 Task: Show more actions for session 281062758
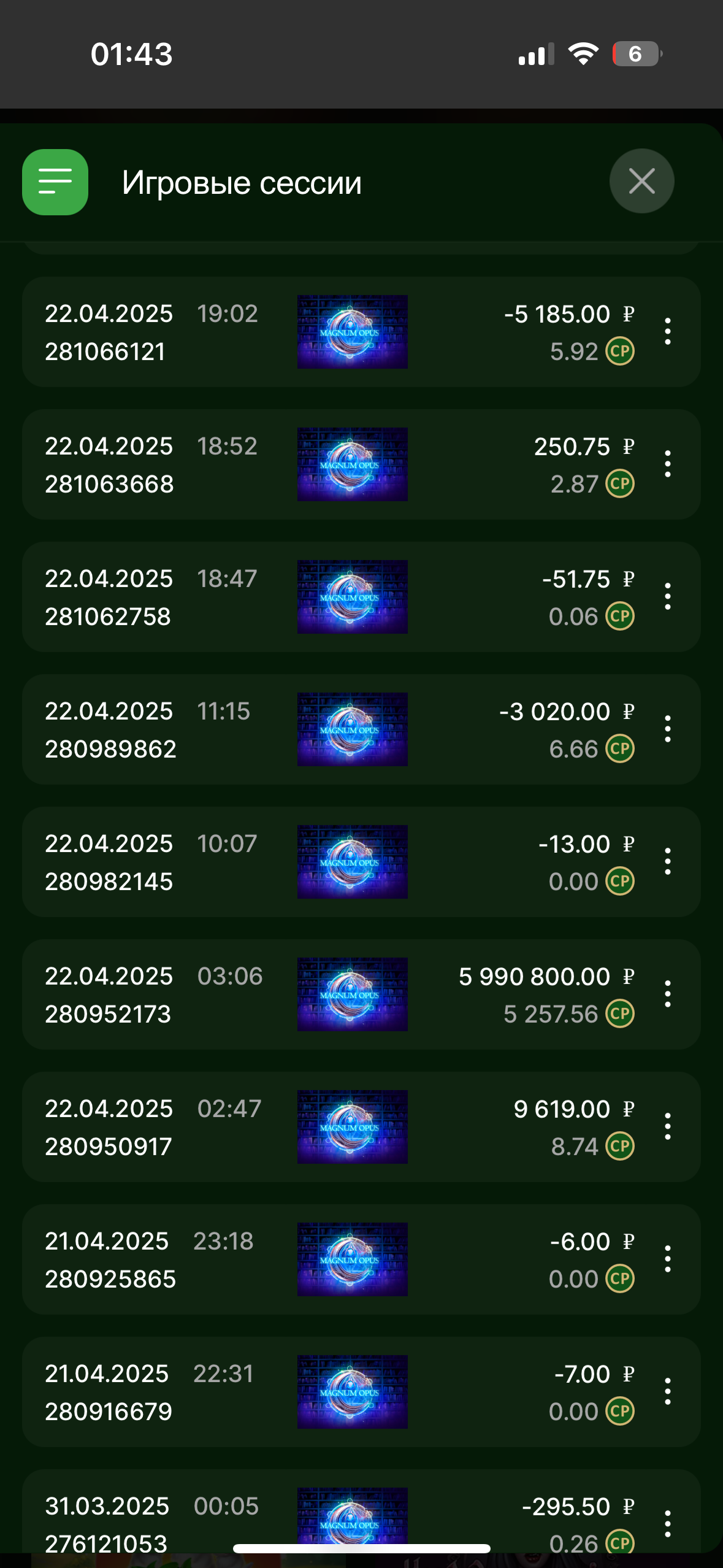click(668, 597)
